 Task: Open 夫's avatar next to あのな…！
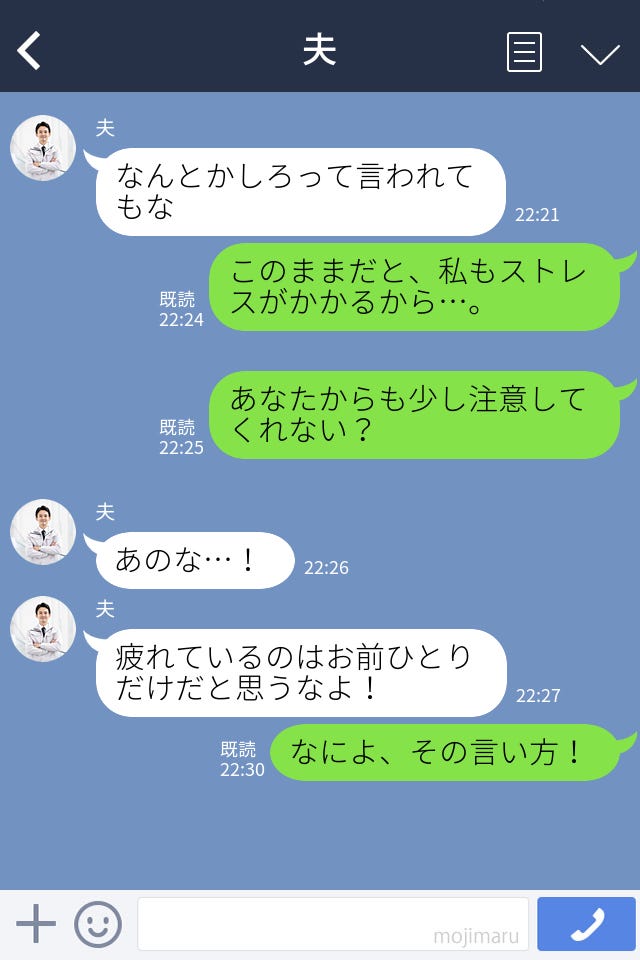[x=43, y=532]
